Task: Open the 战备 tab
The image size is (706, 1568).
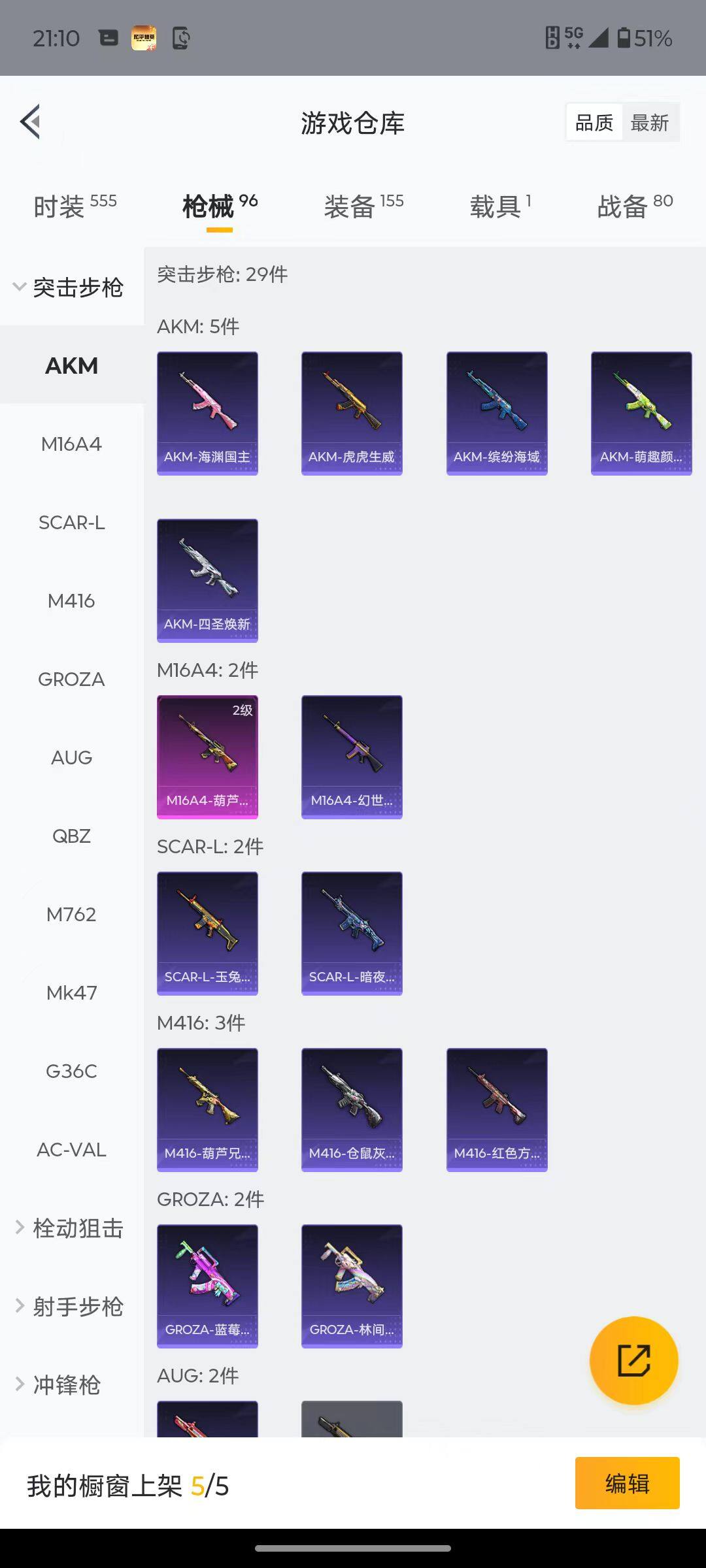Action: pyautogui.click(x=634, y=206)
